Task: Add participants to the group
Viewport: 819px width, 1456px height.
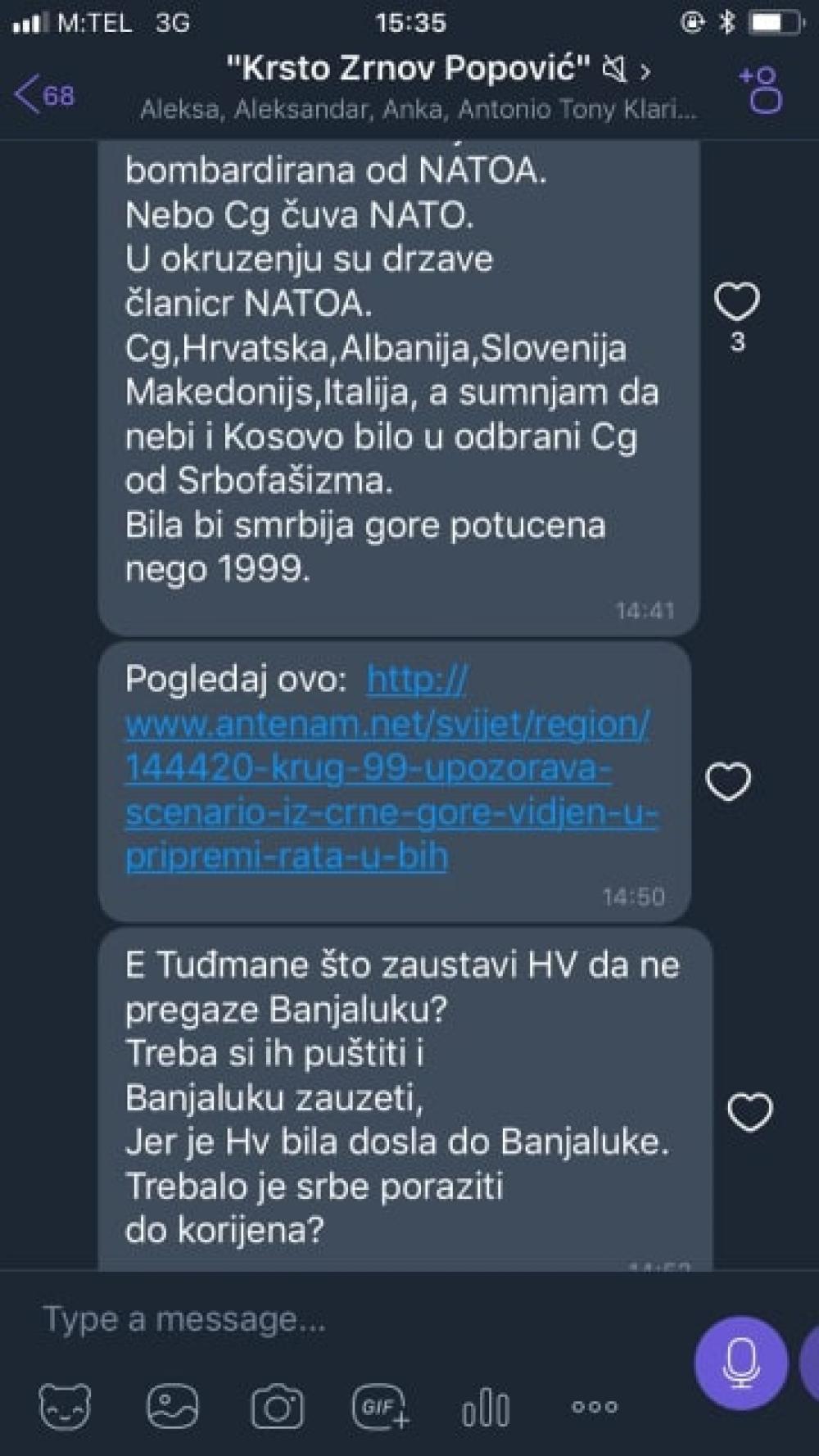Action: coord(762,89)
